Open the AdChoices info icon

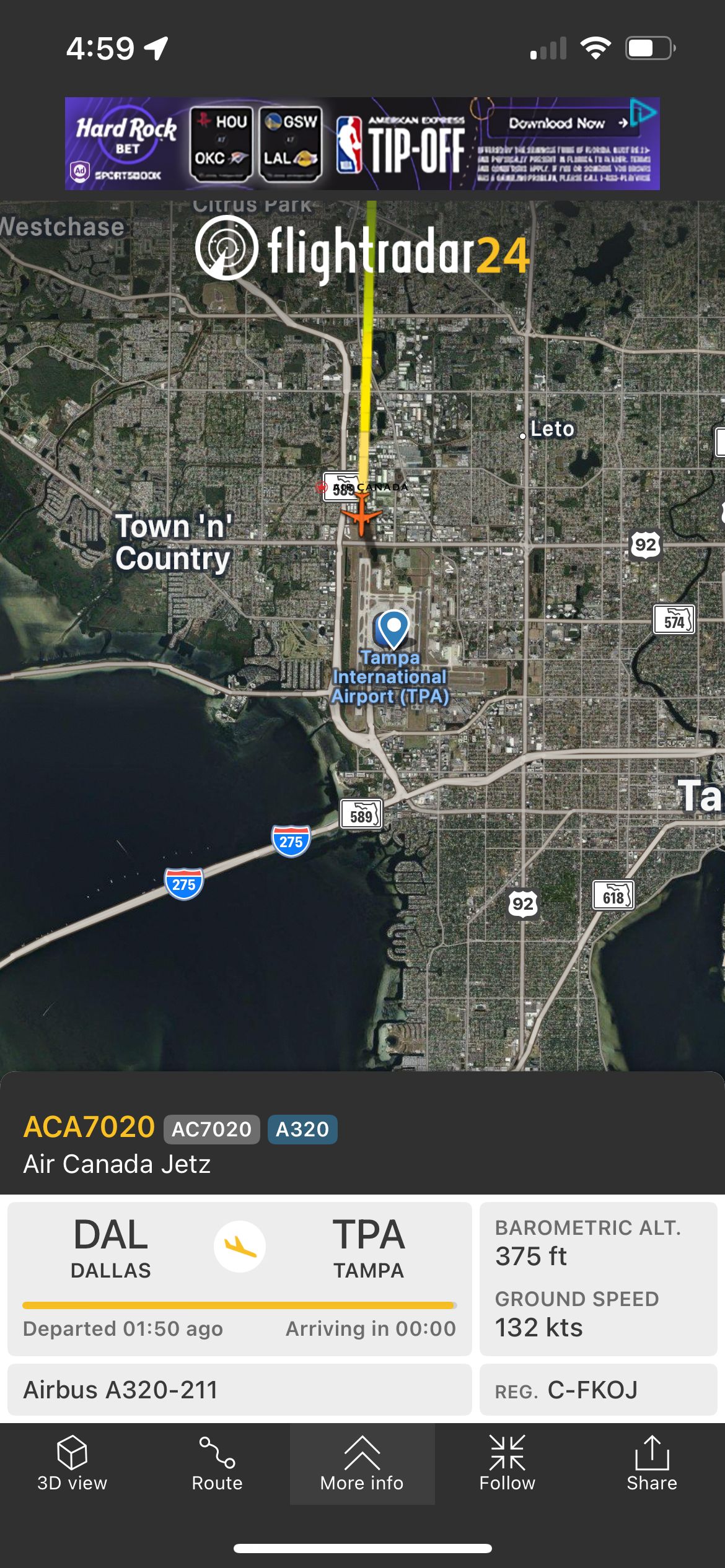pyautogui.click(x=643, y=111)
